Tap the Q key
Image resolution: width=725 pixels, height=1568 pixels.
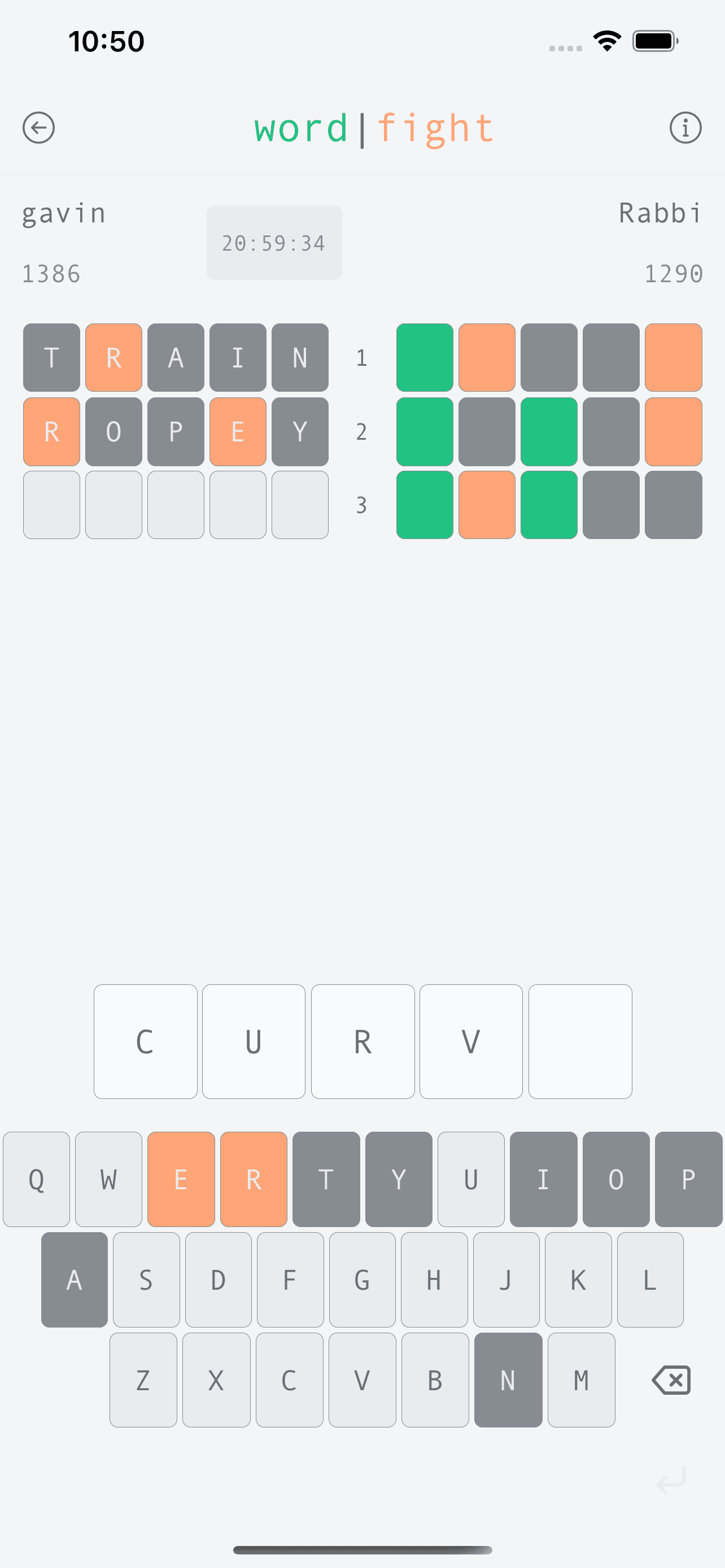click(37, 1179)
